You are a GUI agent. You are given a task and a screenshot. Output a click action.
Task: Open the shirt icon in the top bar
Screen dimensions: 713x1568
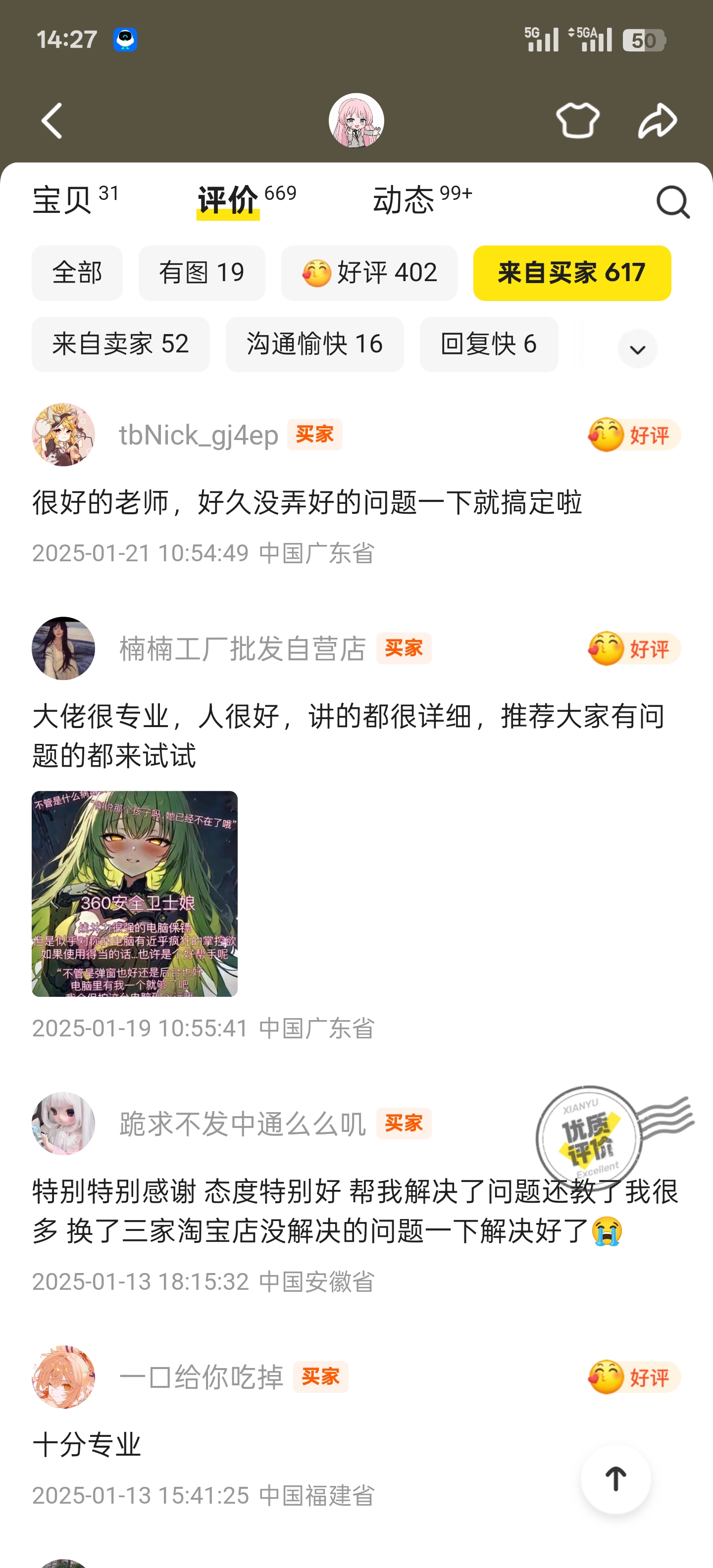click(x=577, y=121)
